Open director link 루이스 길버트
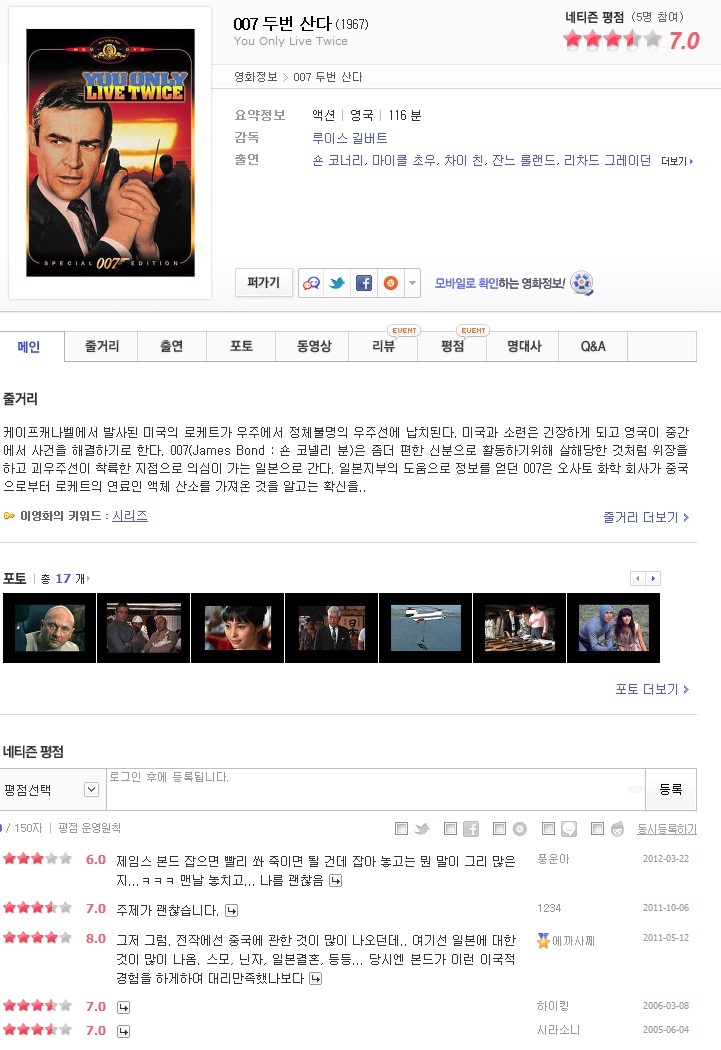This screenshot has height=1050, width=721. [x=349, y=138]
